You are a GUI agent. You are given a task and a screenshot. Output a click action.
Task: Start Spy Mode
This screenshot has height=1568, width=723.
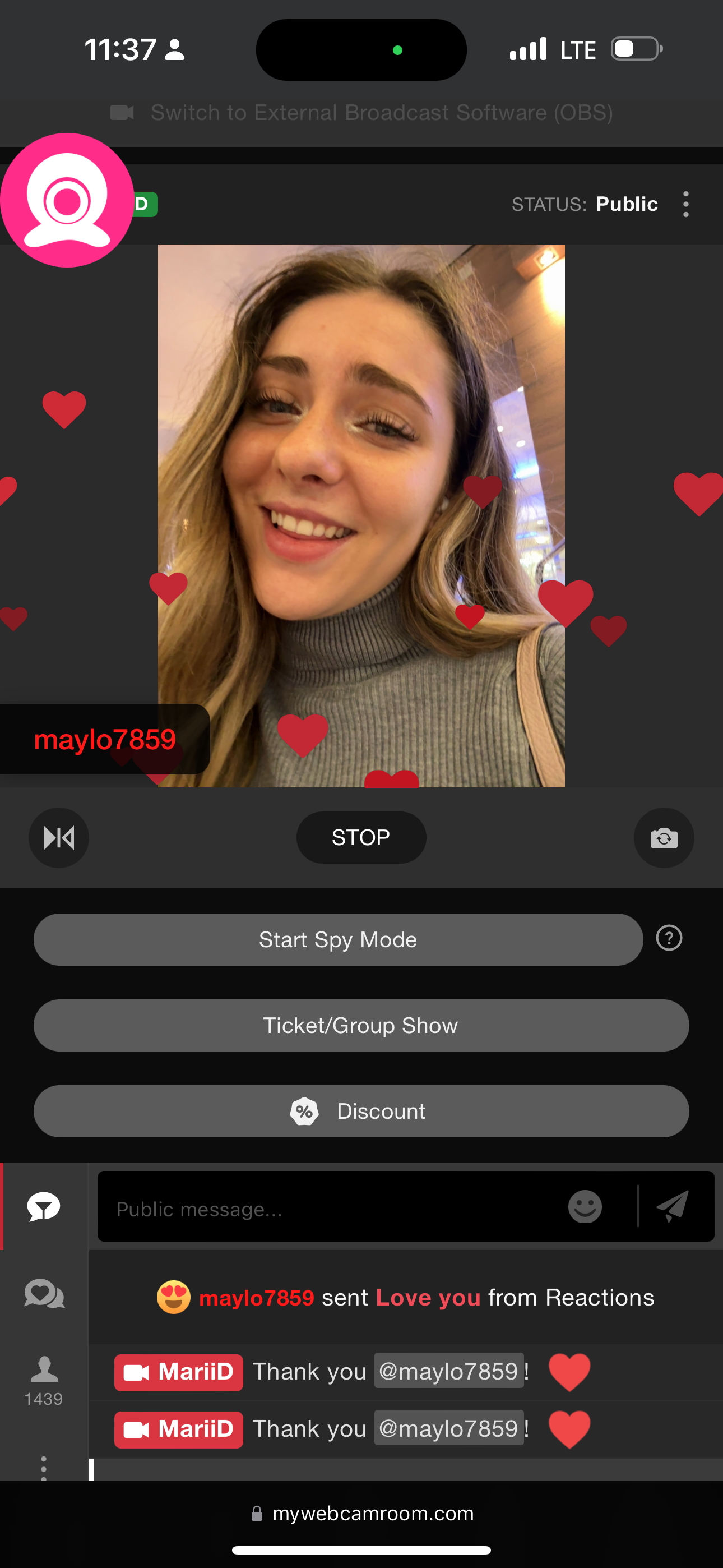[x=338, y=939]
